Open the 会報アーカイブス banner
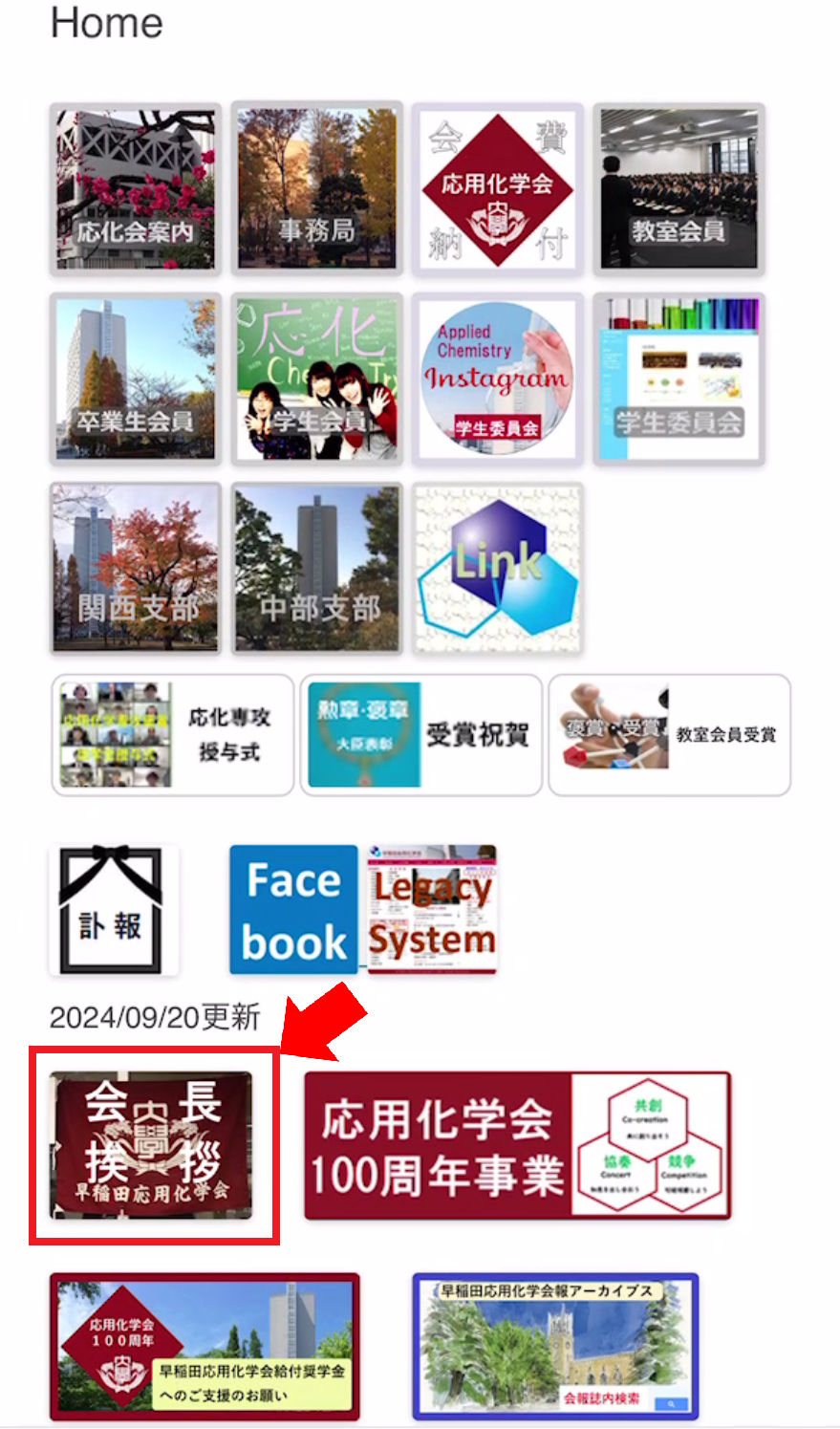The width and height of the screenshot is (840, 1429). (555, 1346)
